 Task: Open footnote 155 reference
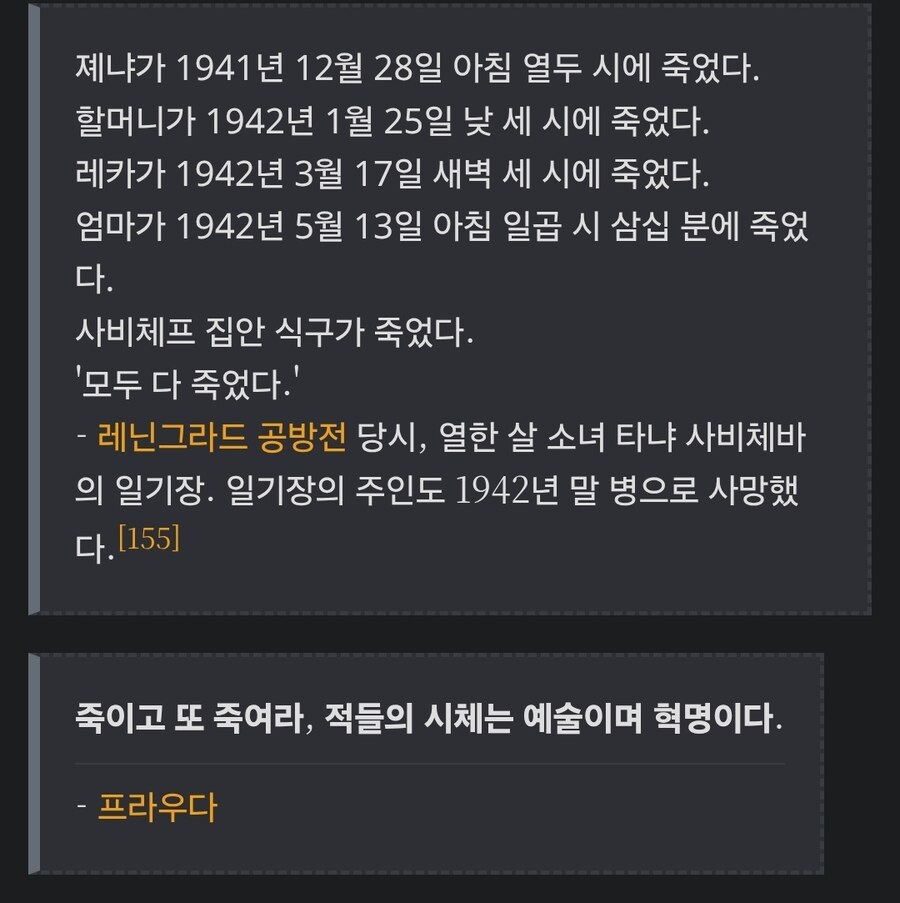click(148, 538)
